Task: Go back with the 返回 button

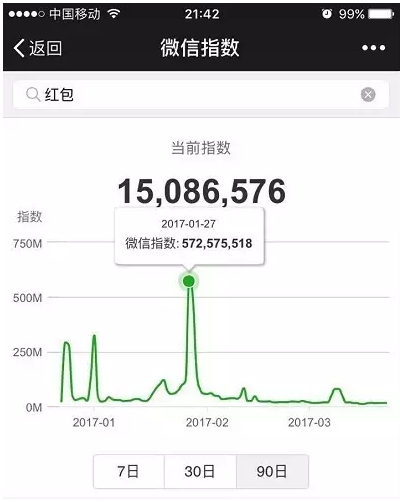Action: point(37,48)
